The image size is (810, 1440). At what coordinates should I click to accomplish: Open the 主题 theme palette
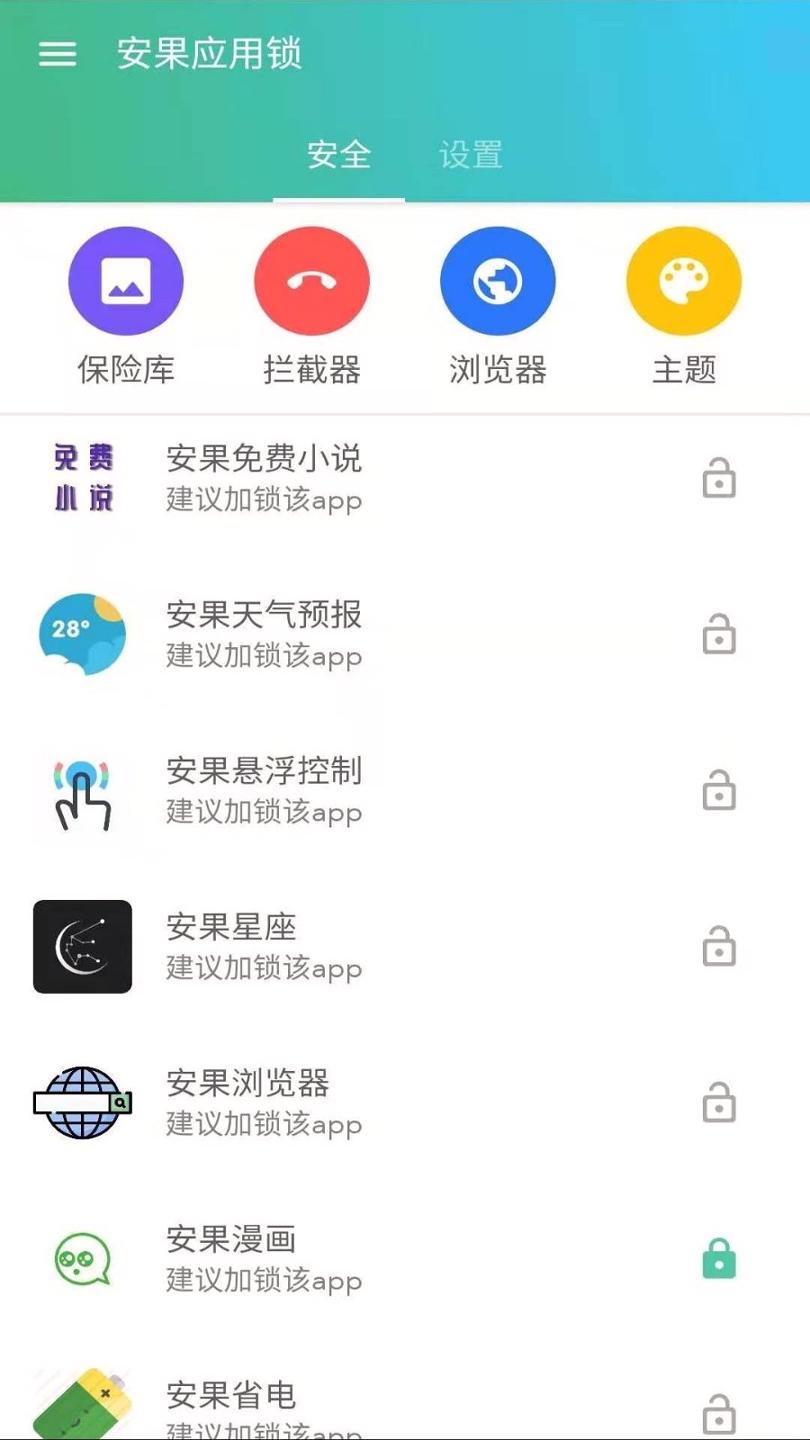coord(683,279)
